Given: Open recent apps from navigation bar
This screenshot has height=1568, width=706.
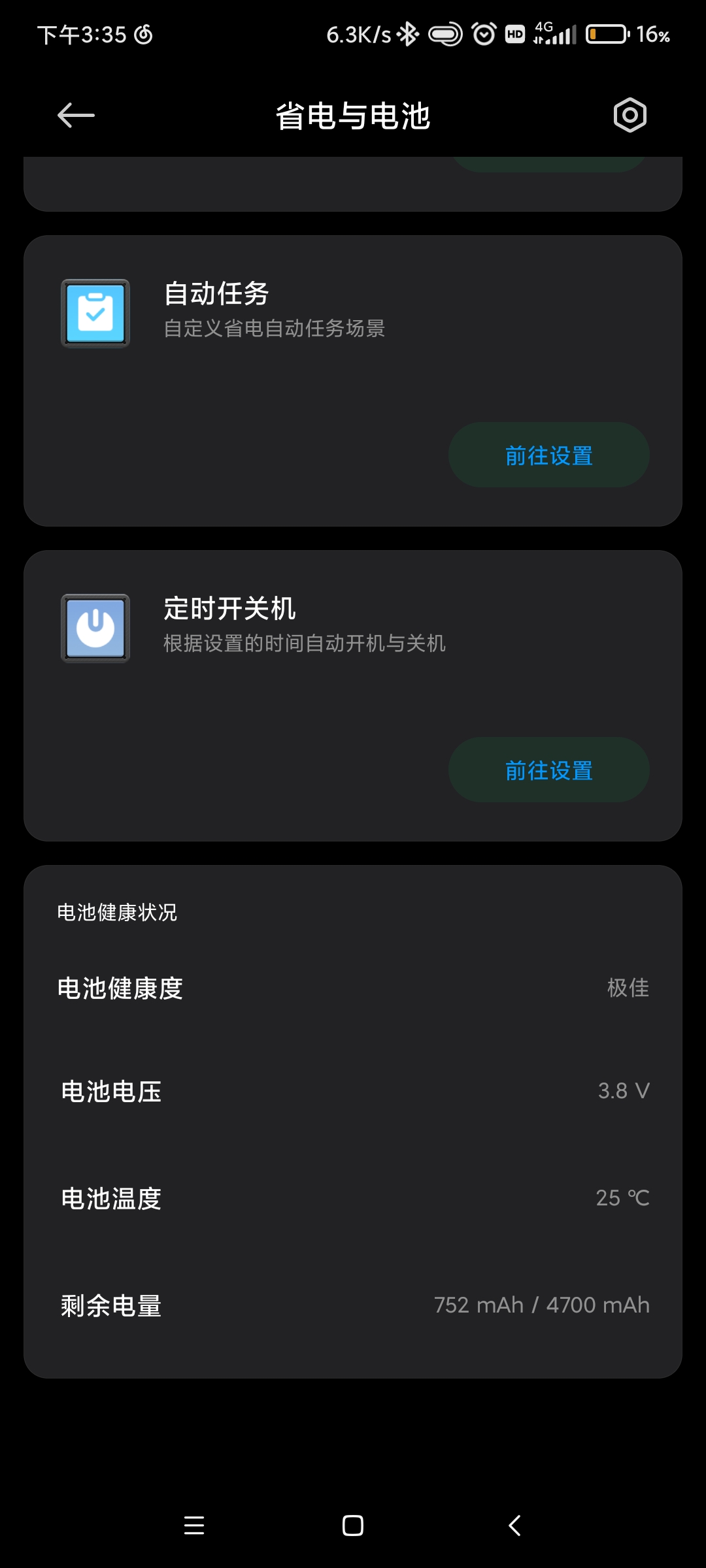Looking at the screenshot, I should click(x=194, y=1526).
